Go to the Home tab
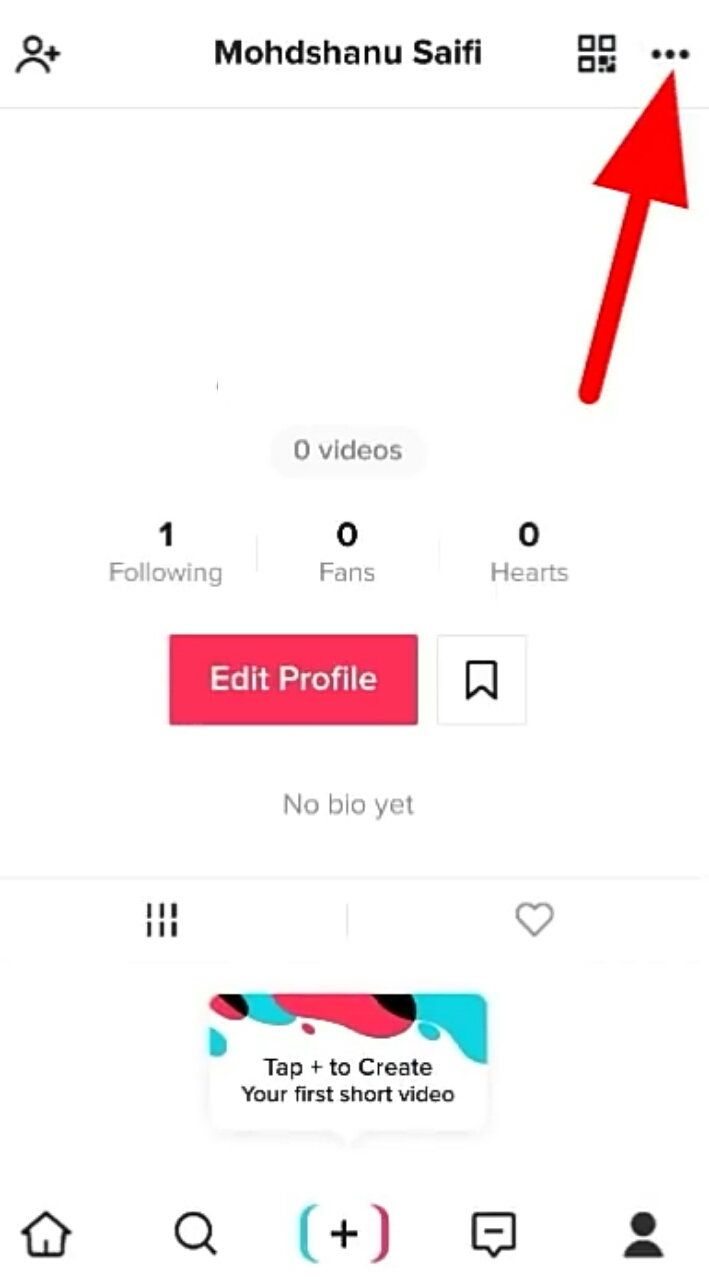This screenshot has width=709, height=1280. point(47,1234)
